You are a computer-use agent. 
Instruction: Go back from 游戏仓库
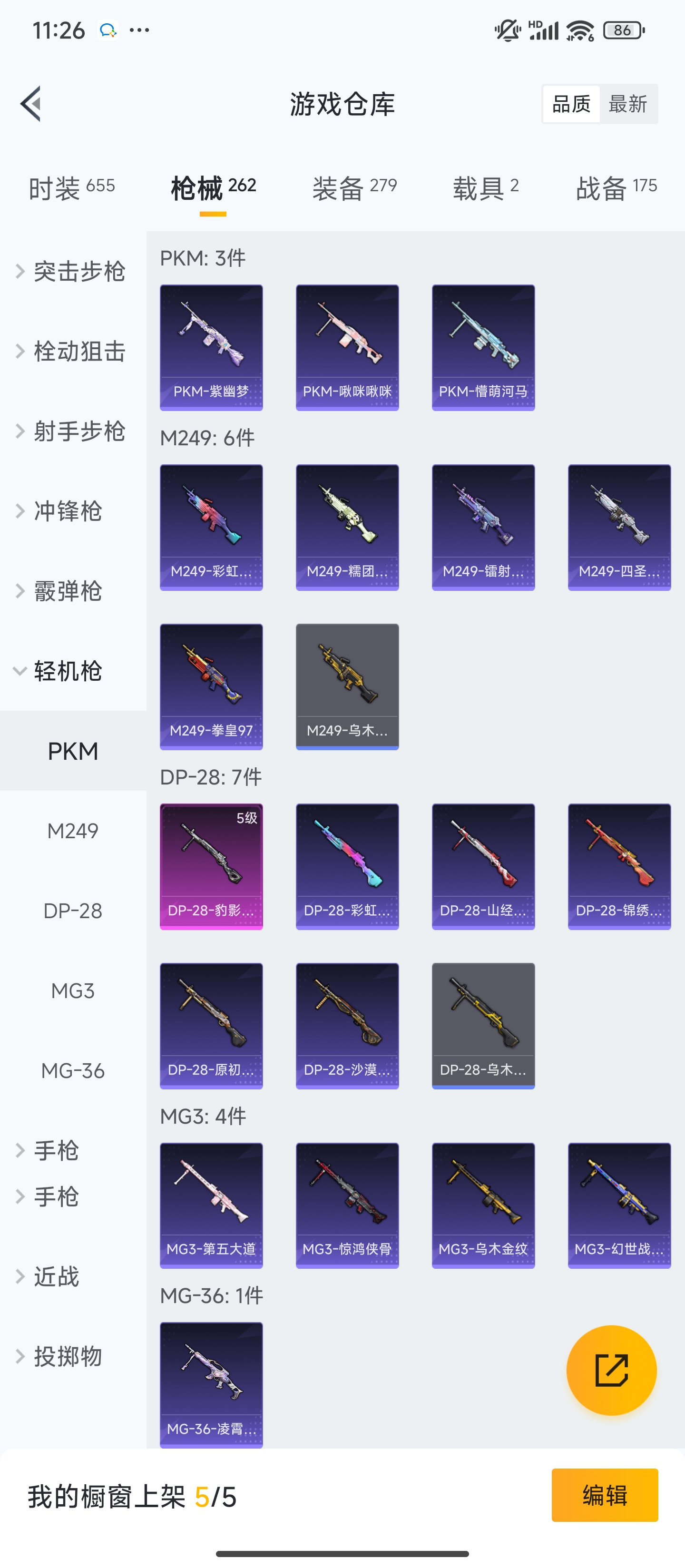32,104
